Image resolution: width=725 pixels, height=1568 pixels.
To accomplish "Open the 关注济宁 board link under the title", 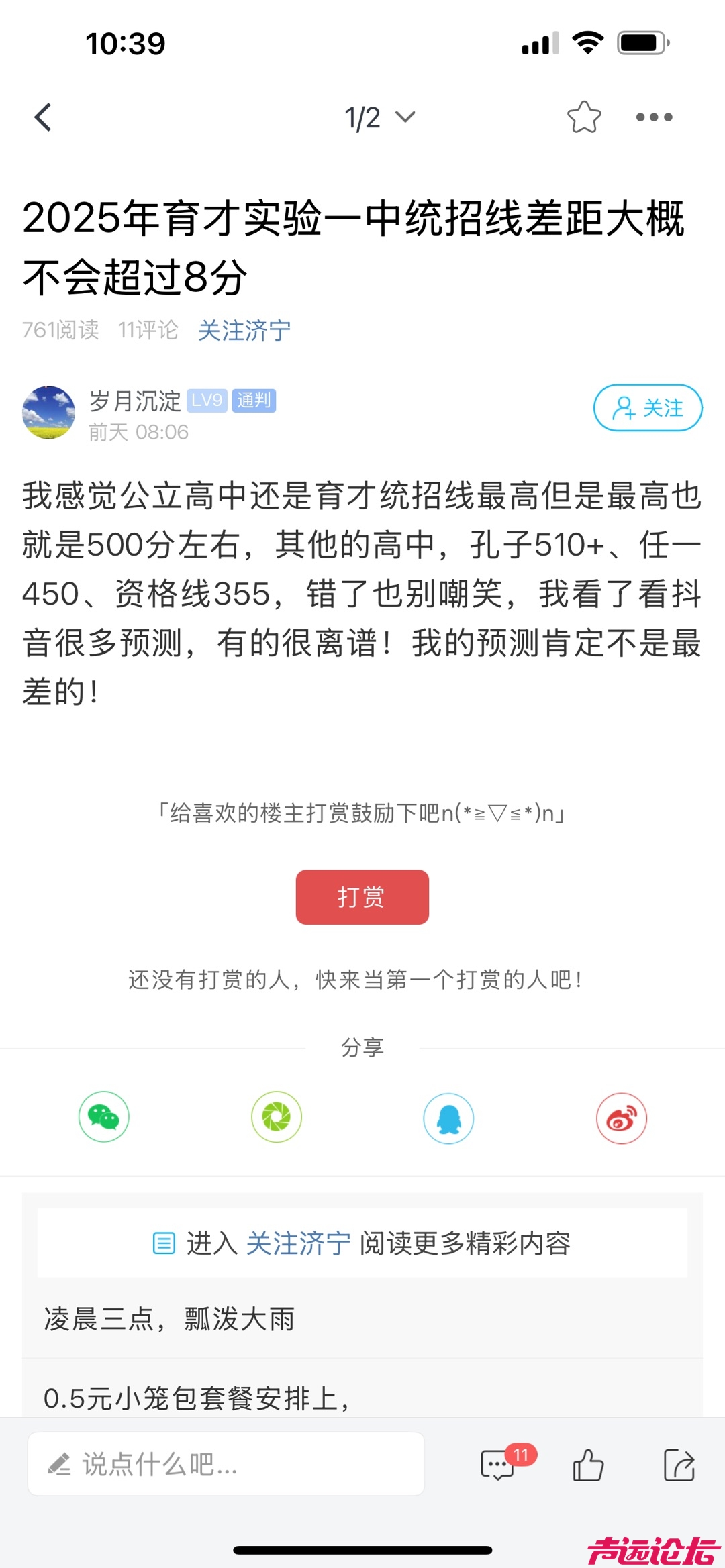I will click(x=244, y=330).
